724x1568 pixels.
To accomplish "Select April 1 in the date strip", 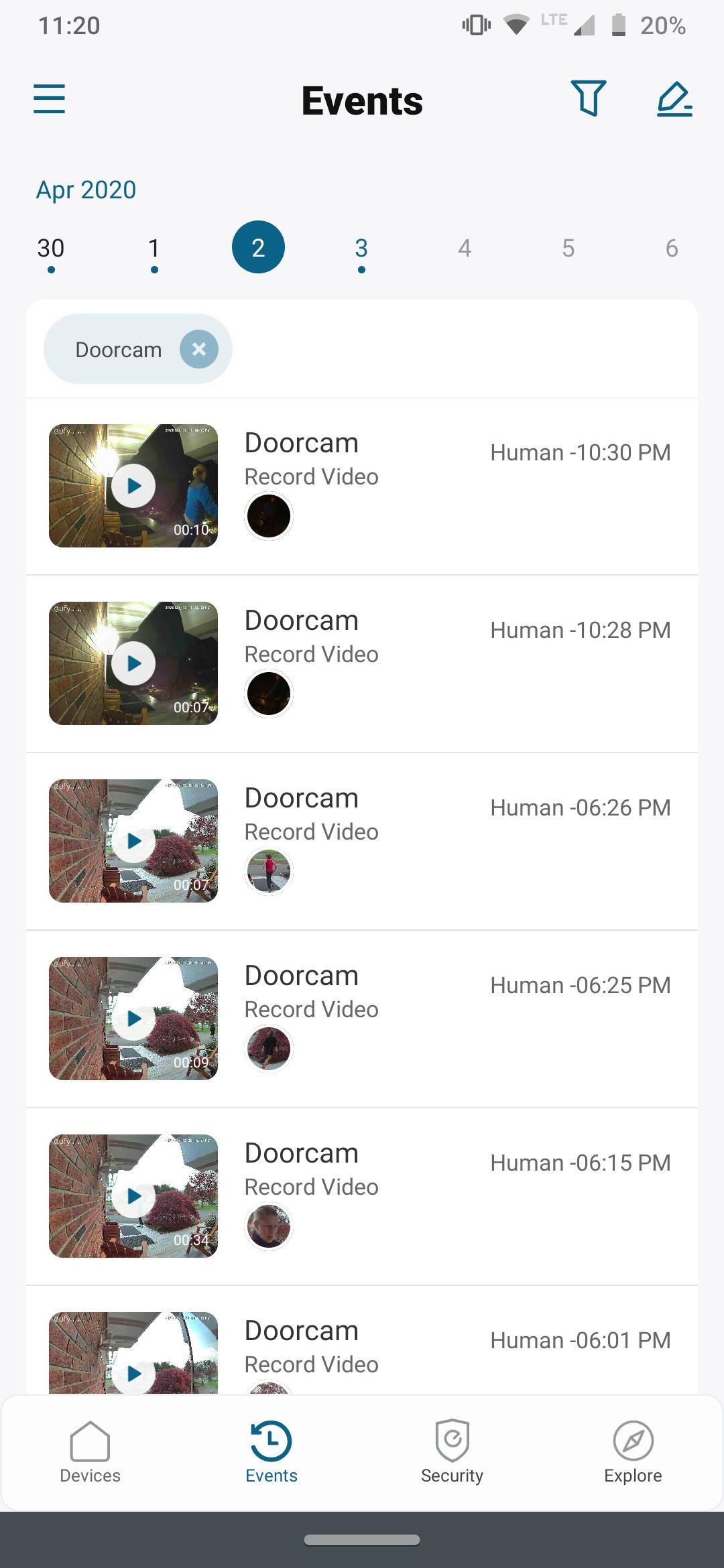I will pos(154,249).
